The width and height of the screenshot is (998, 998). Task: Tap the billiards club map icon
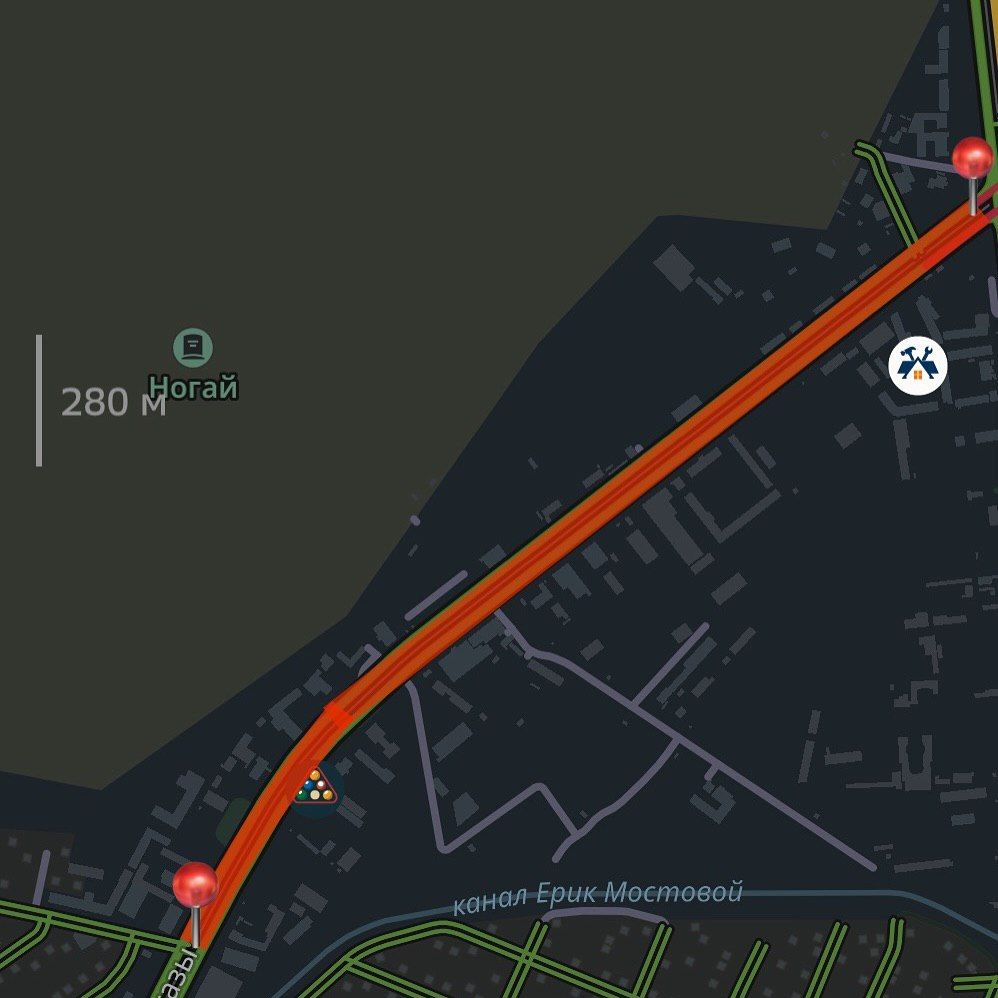tap(314, 786)
